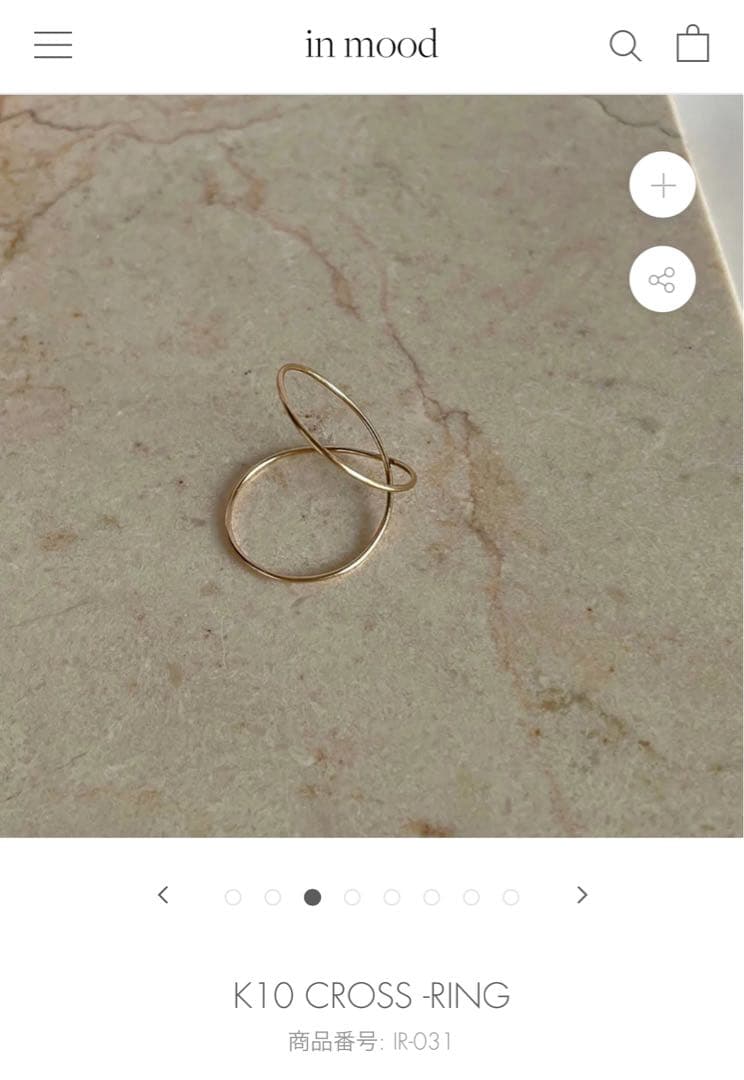Click the product number IR-031 text
Viewport: 744px width, 1080px height.
point(423,1038)
